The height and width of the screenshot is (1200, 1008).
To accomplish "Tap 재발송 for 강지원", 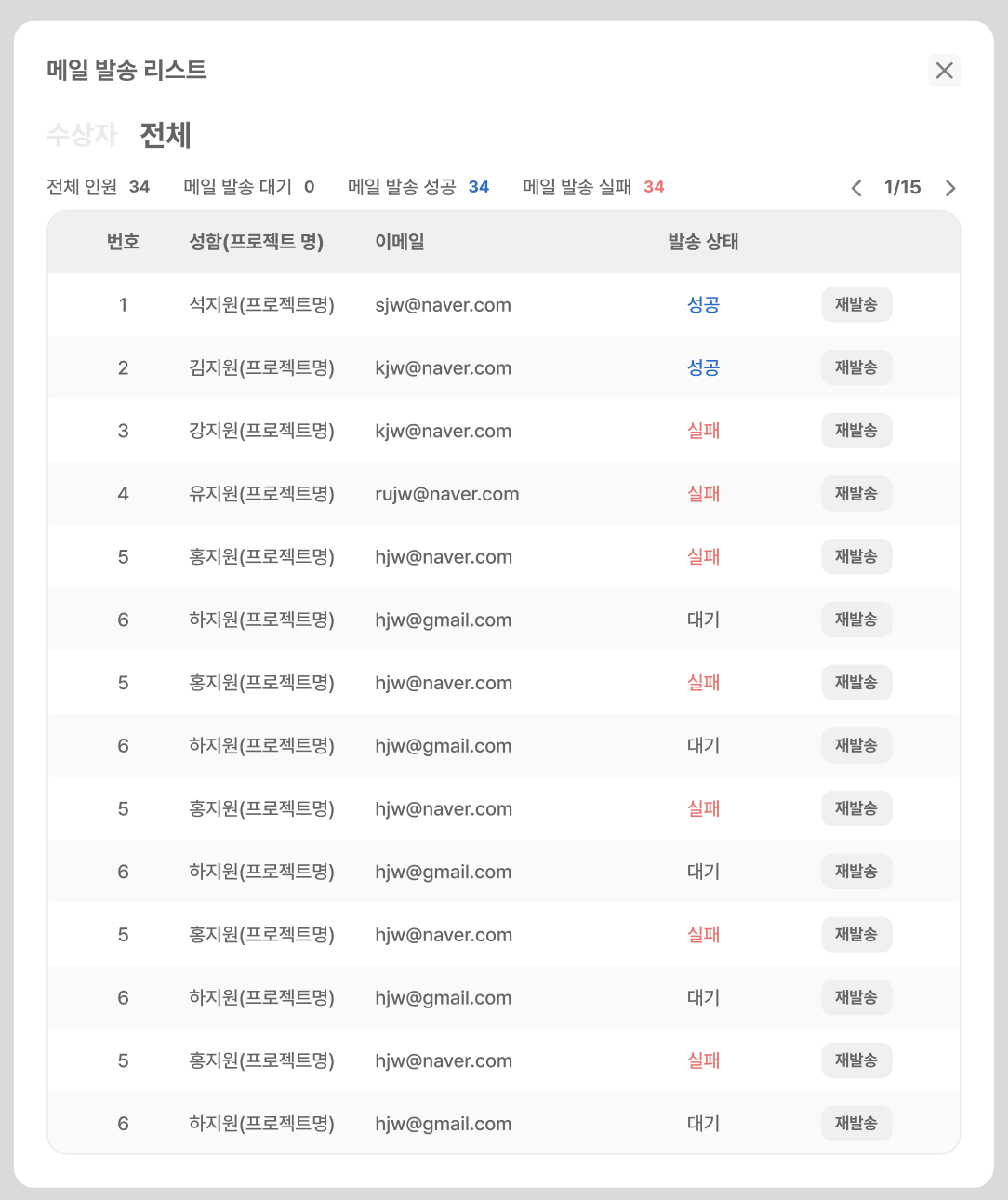I will pyautogui.click(x=855, y=431).
